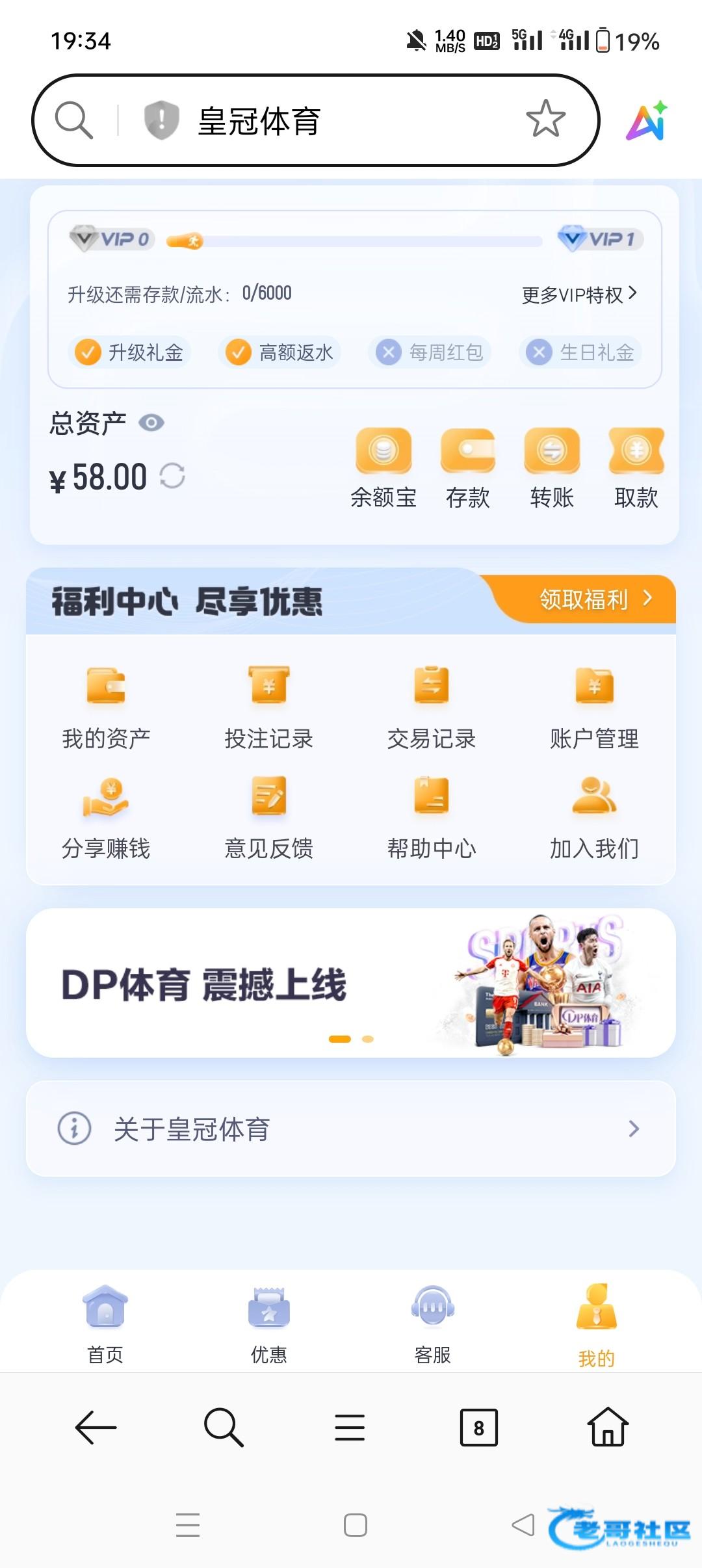This screenshot has height=1568, width=702.
Task: Open the browser tabs switcher showing 8
Action: tap(479, 1428)
